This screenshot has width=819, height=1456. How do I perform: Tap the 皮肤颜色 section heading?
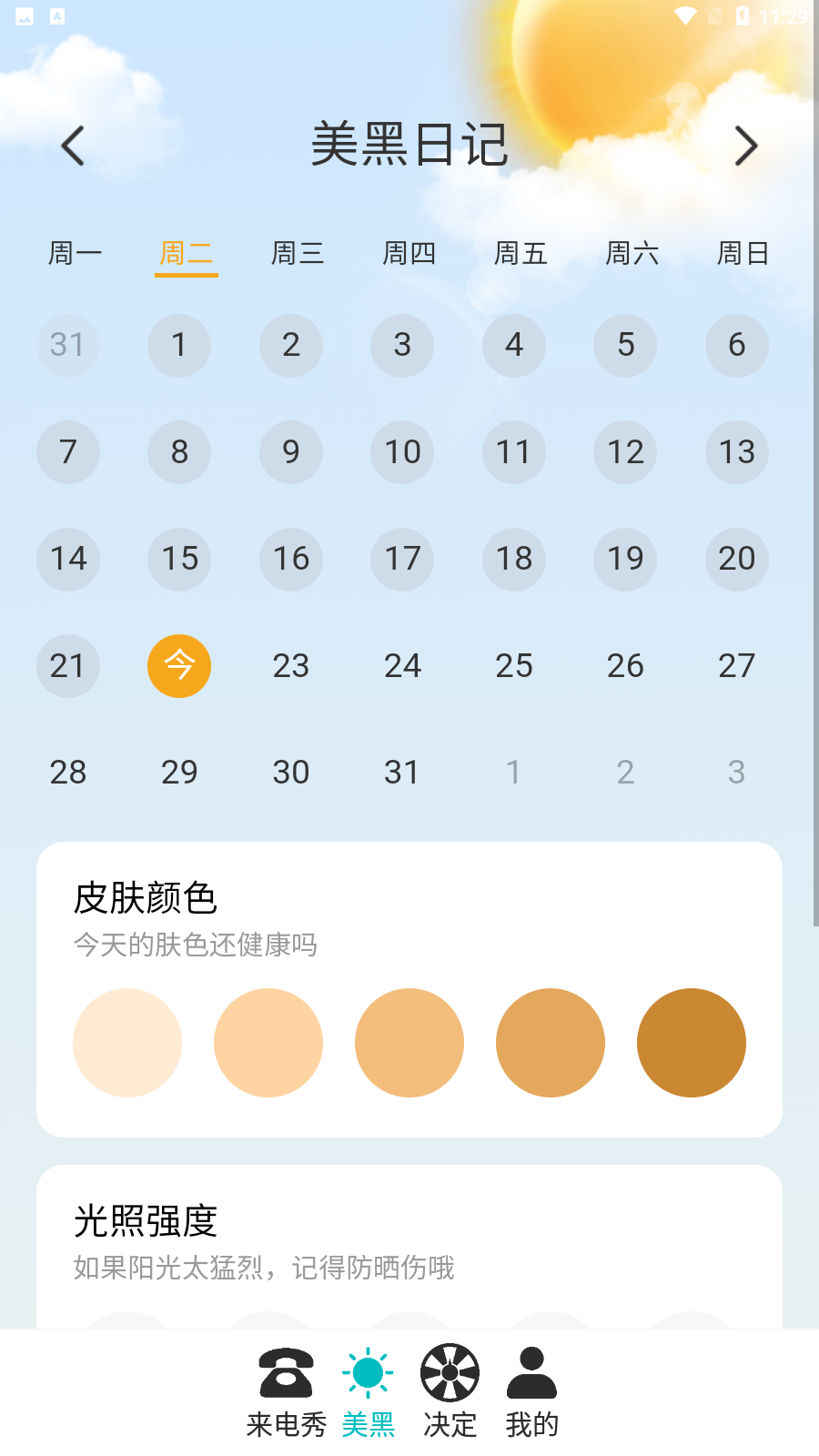point(145,898)
